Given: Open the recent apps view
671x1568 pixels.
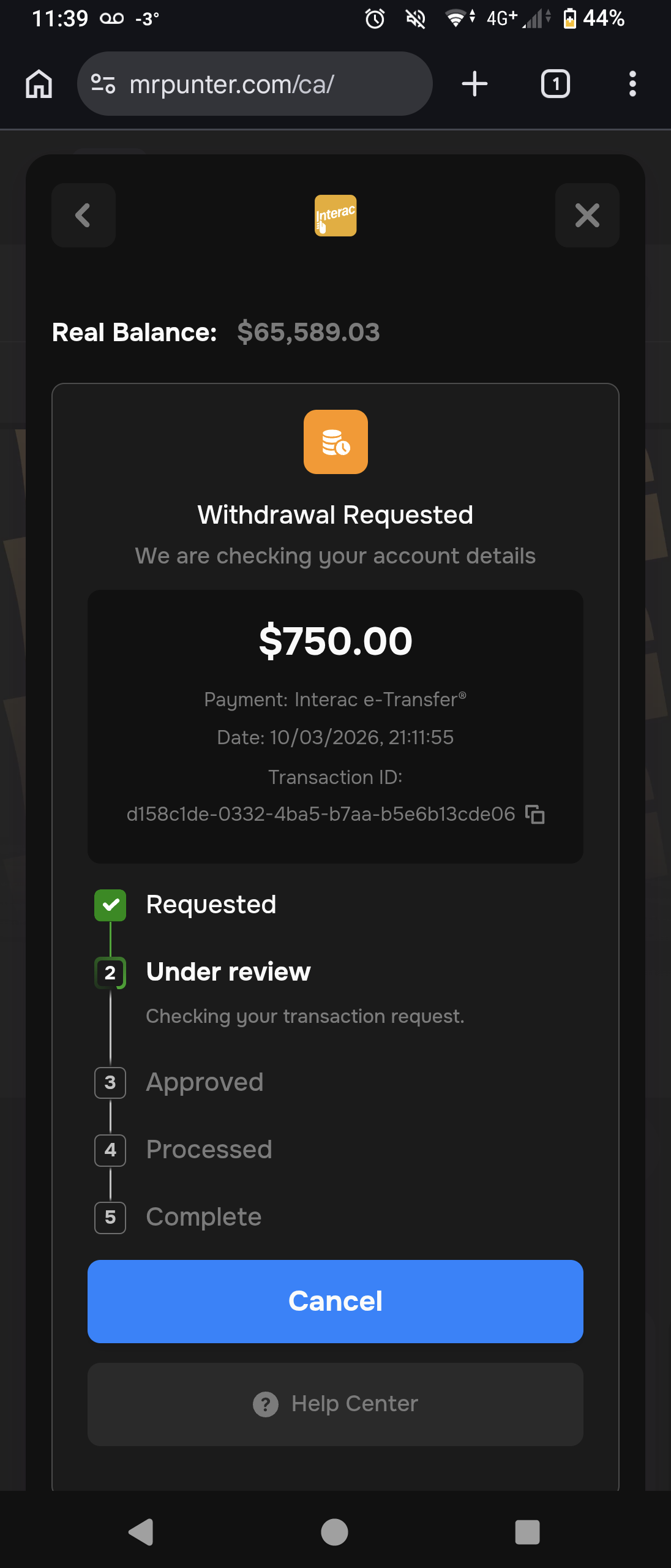Looking at the screenshot, I should (527, 1532).
